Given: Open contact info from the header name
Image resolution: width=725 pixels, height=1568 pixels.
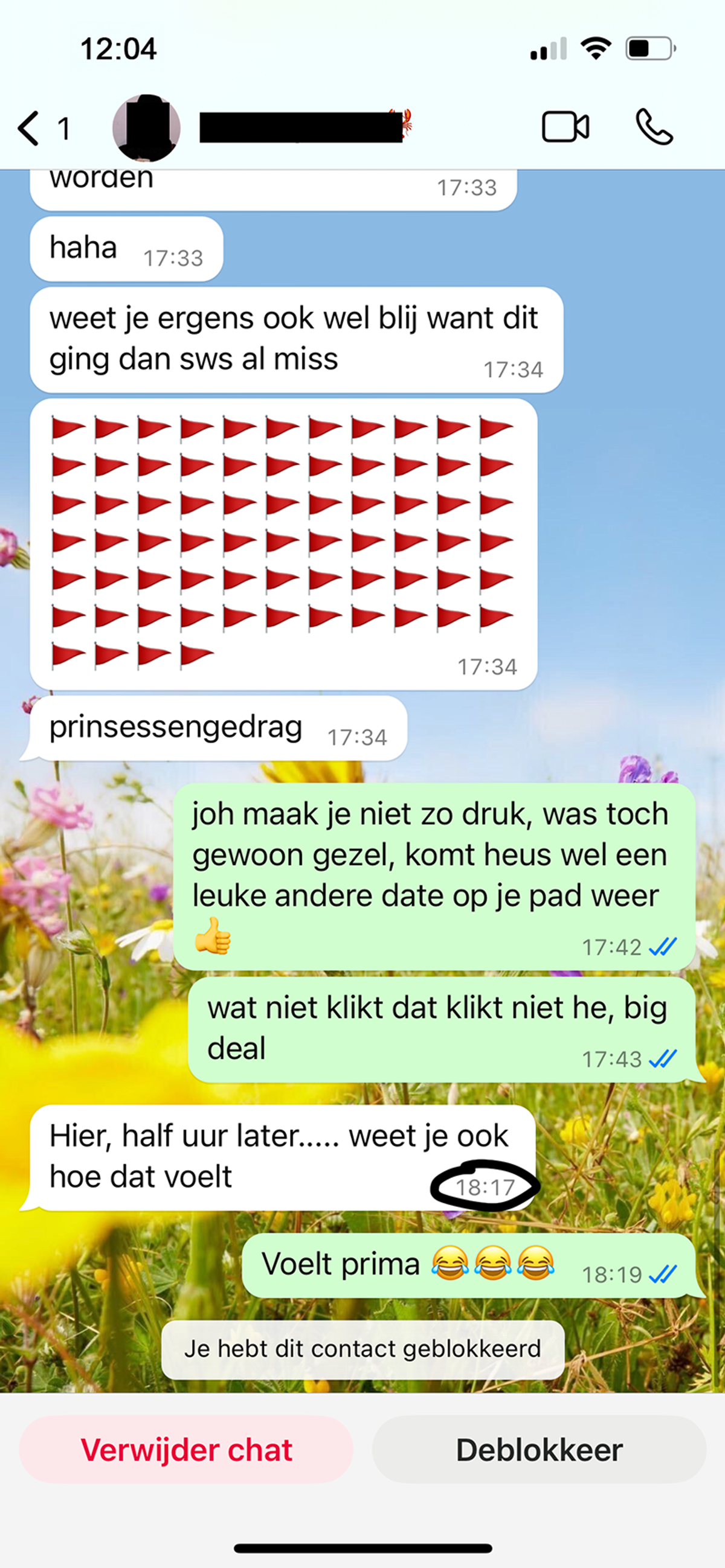Looking at the screenshot, I should [301, 128].
